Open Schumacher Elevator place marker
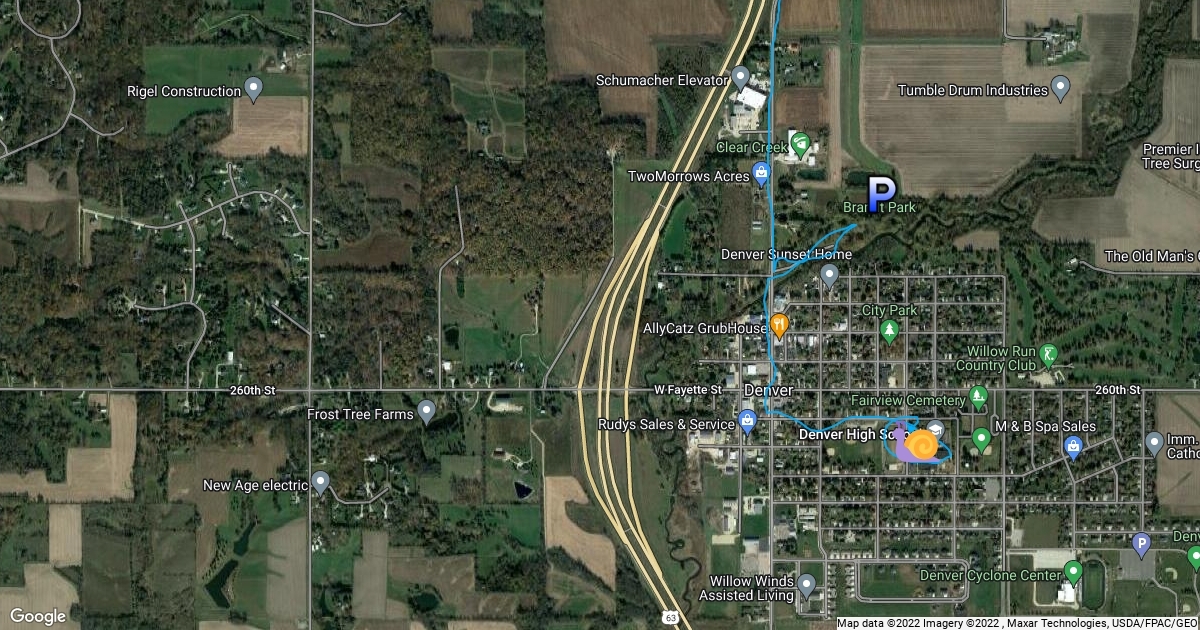 point(741,77)
